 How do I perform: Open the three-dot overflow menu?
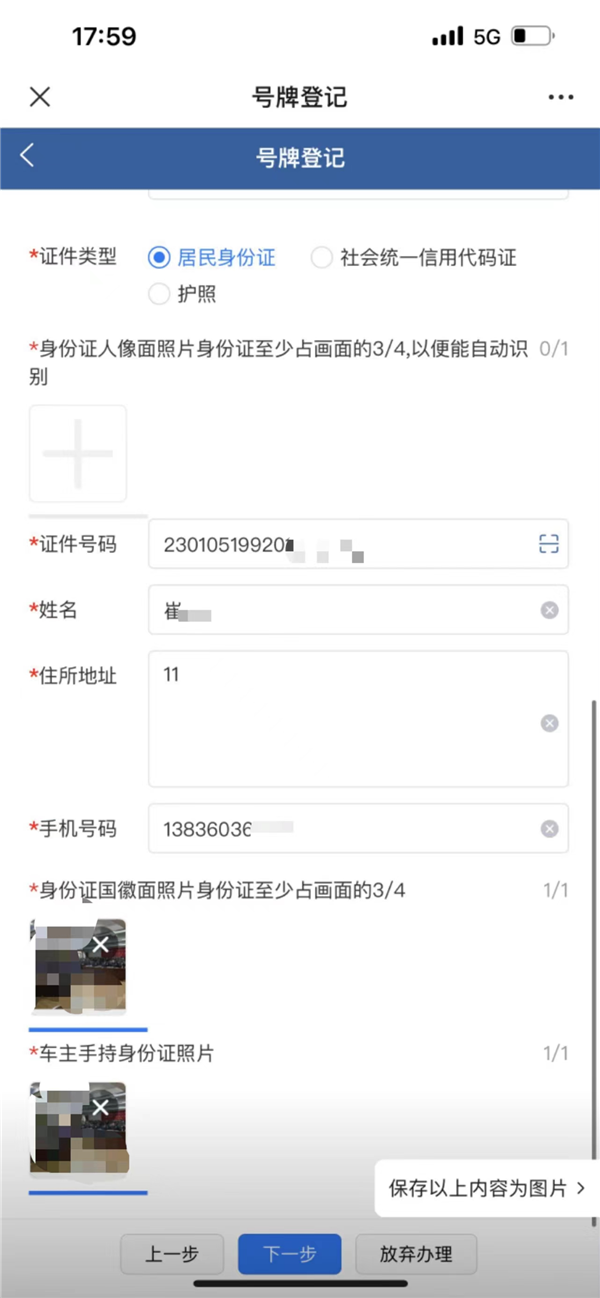[562, 97]
